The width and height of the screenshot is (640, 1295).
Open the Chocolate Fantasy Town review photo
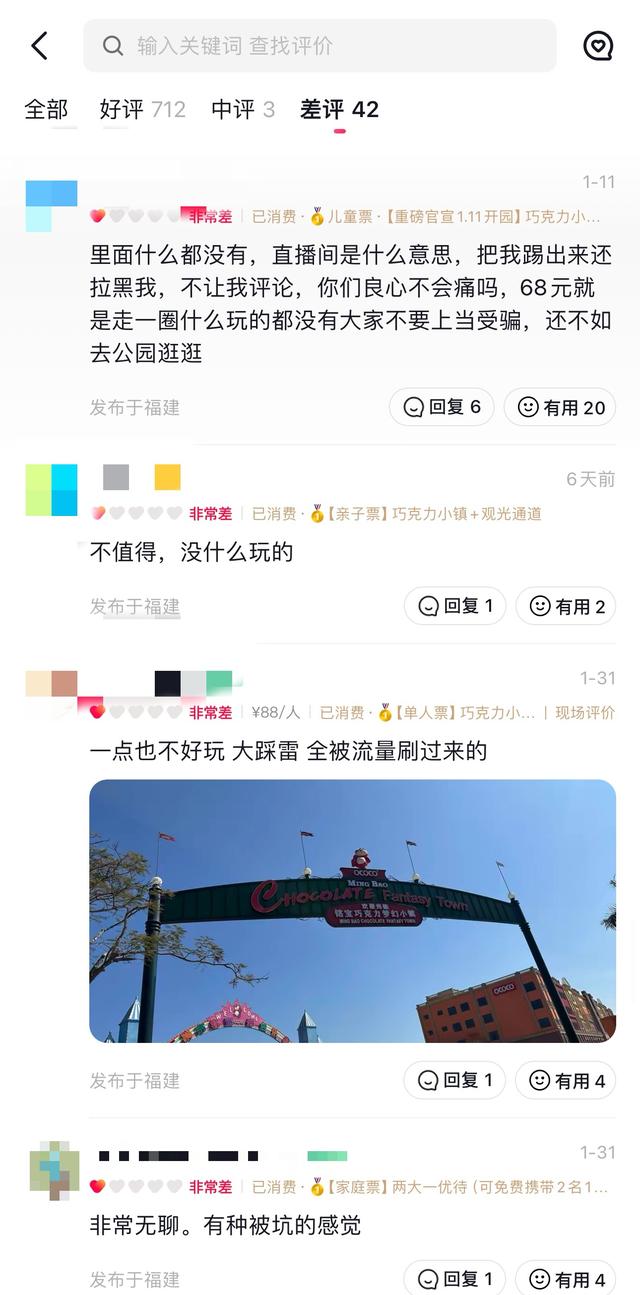coord(352,911)
